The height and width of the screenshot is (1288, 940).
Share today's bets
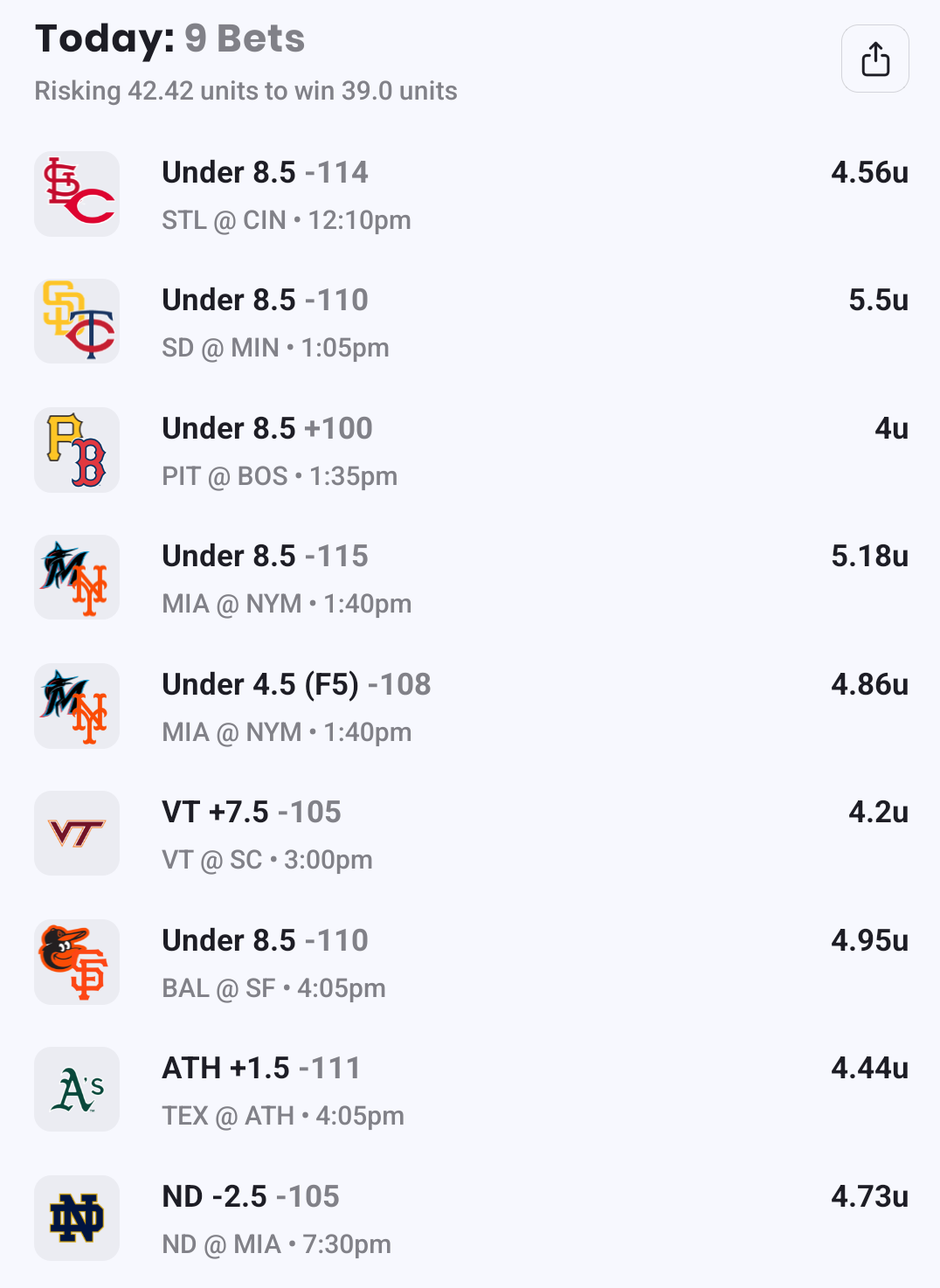pos(874,59)
